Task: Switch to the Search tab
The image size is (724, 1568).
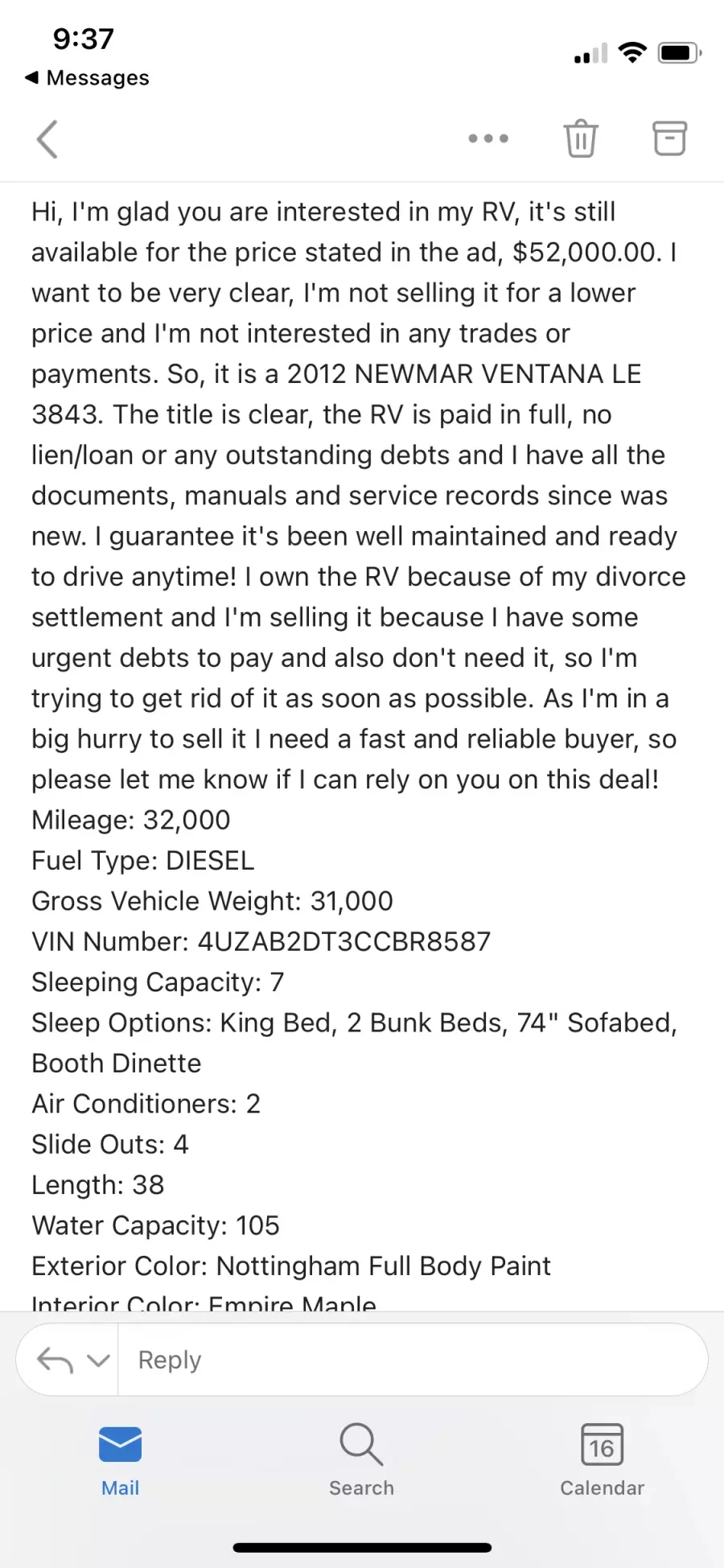Action: point(362,1460)
